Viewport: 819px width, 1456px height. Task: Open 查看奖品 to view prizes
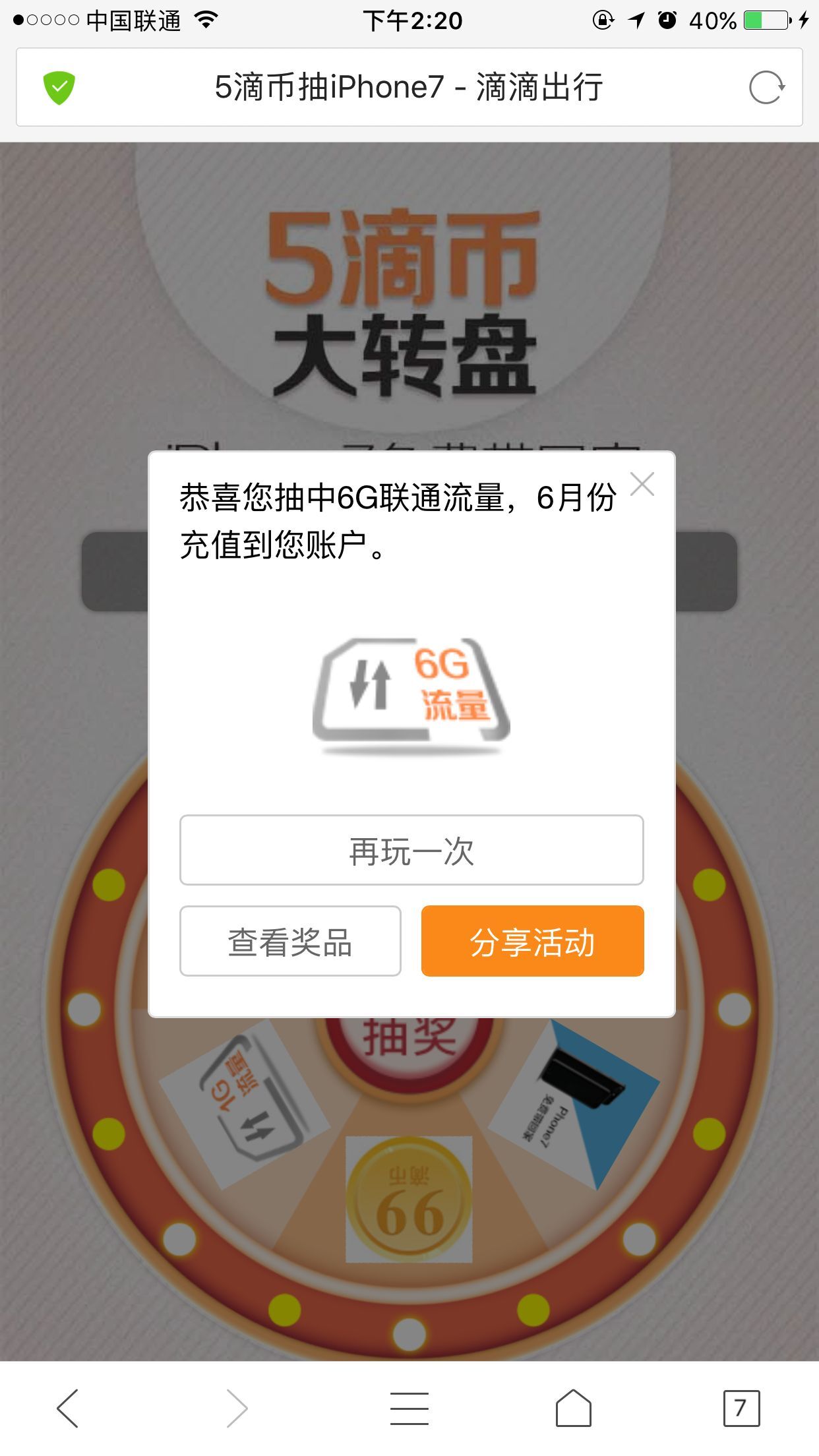290,942
